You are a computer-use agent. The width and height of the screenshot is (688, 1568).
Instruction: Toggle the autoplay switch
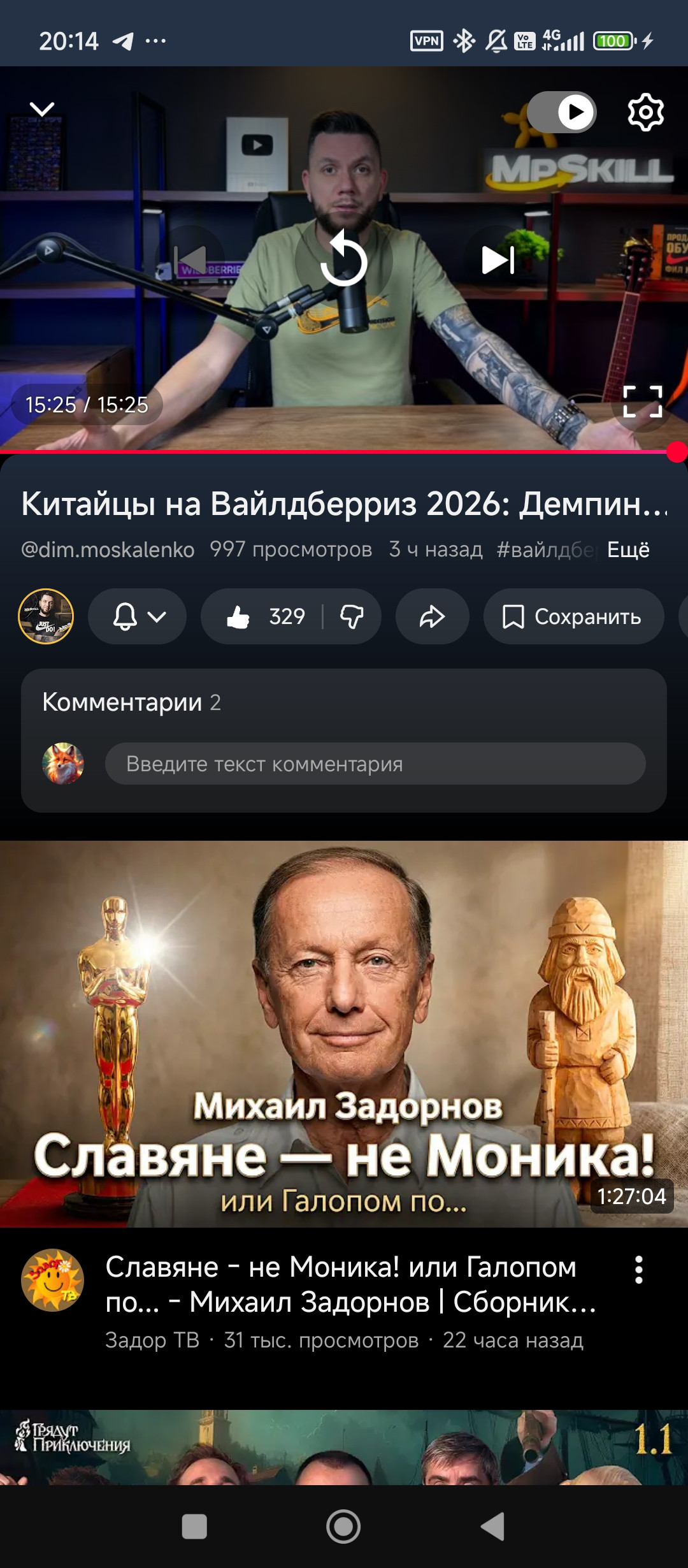562,112
